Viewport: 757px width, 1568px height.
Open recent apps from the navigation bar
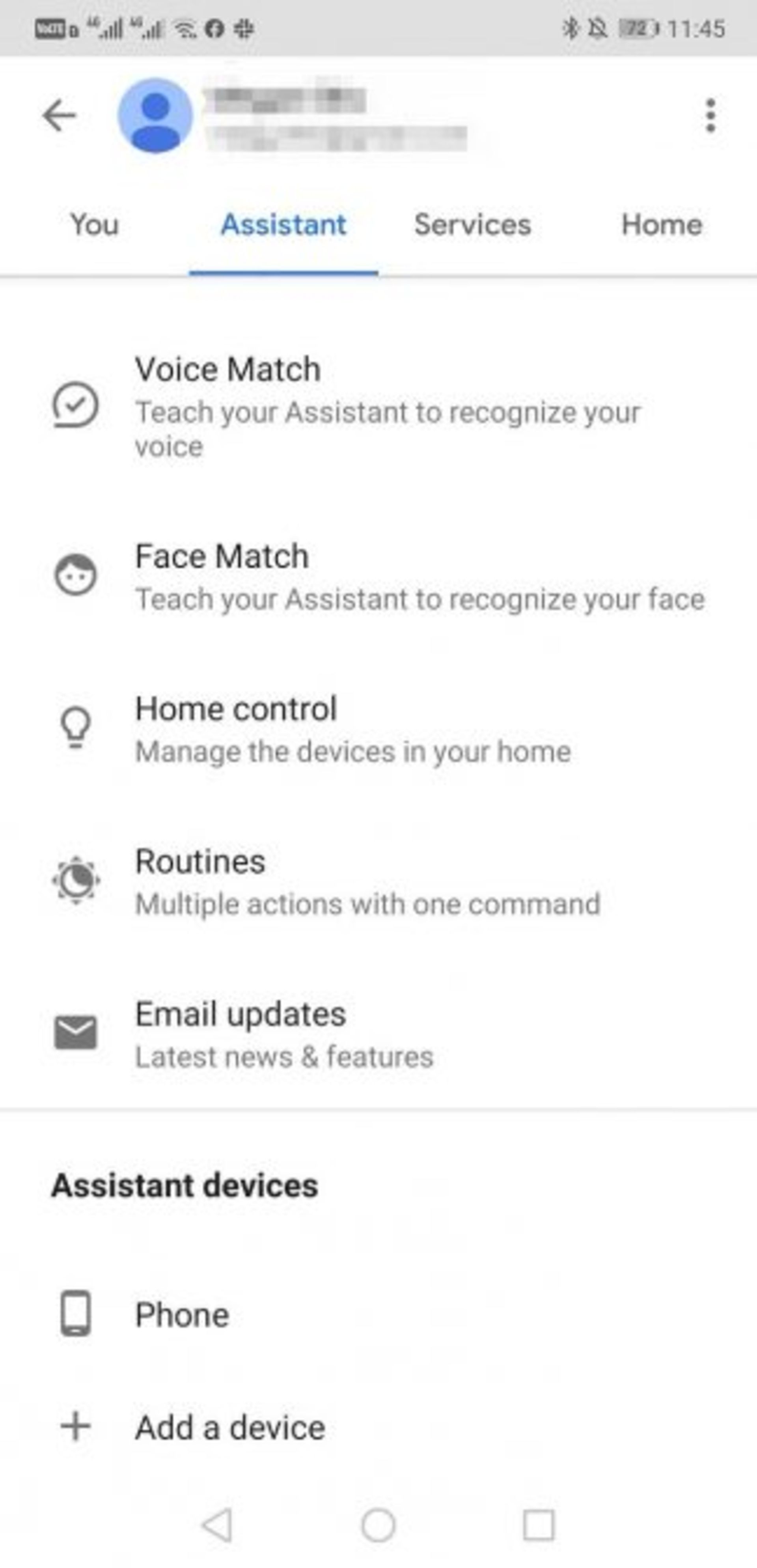click(x=539, y=1525)
